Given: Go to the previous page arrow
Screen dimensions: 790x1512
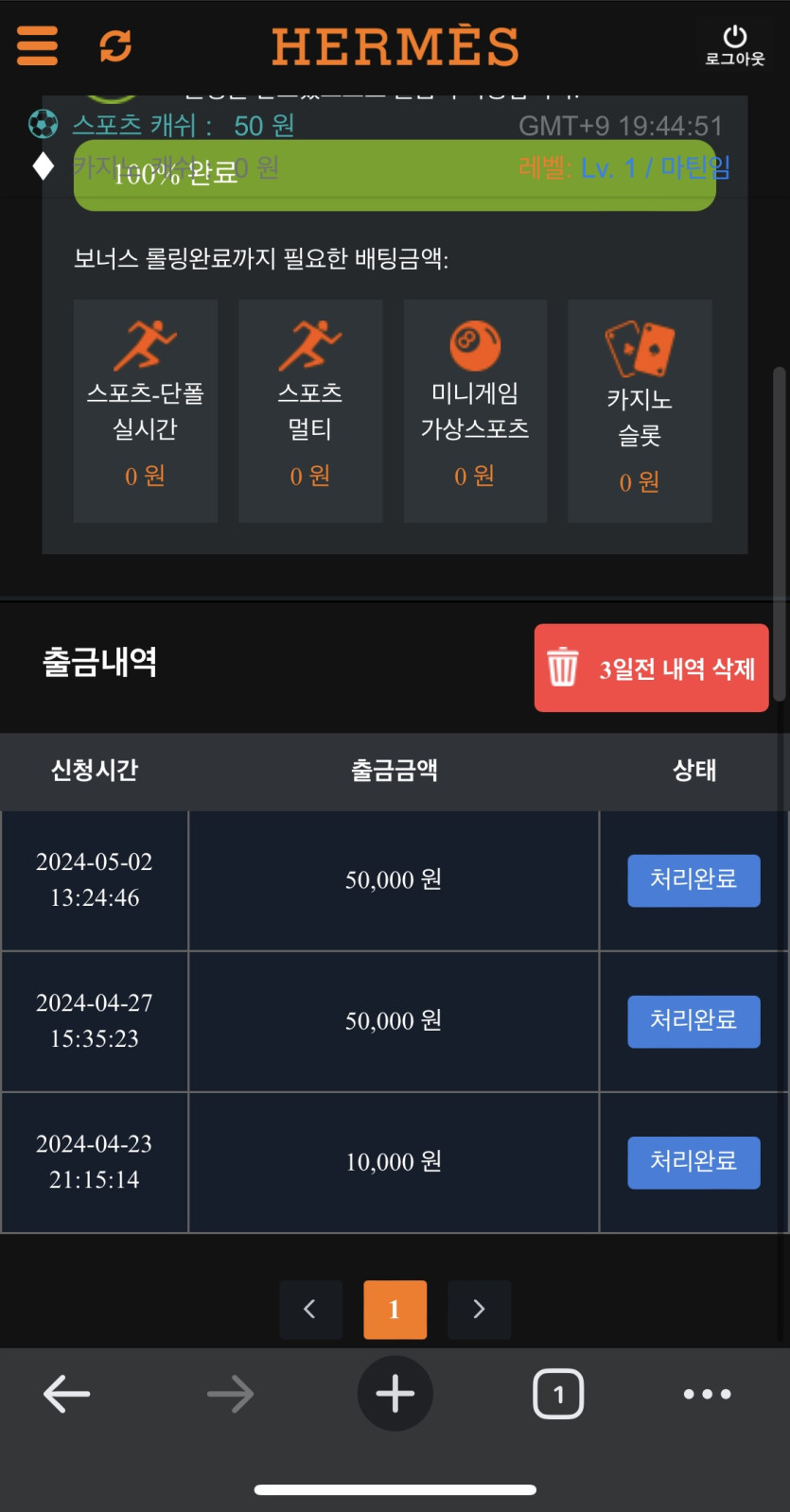Looking at the screenshot, I should point(310,1309).
